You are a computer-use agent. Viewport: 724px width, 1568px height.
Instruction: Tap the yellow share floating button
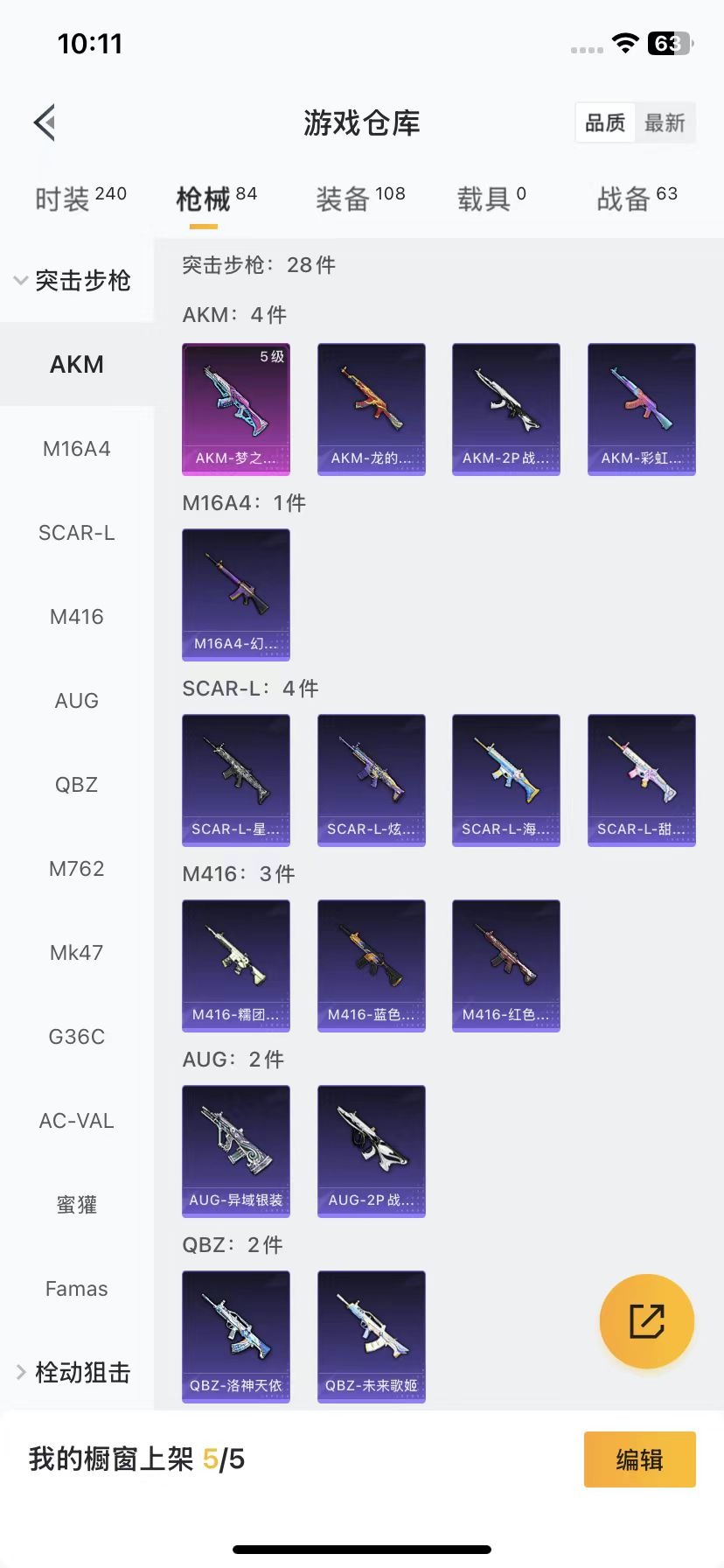pos(647,1321)
